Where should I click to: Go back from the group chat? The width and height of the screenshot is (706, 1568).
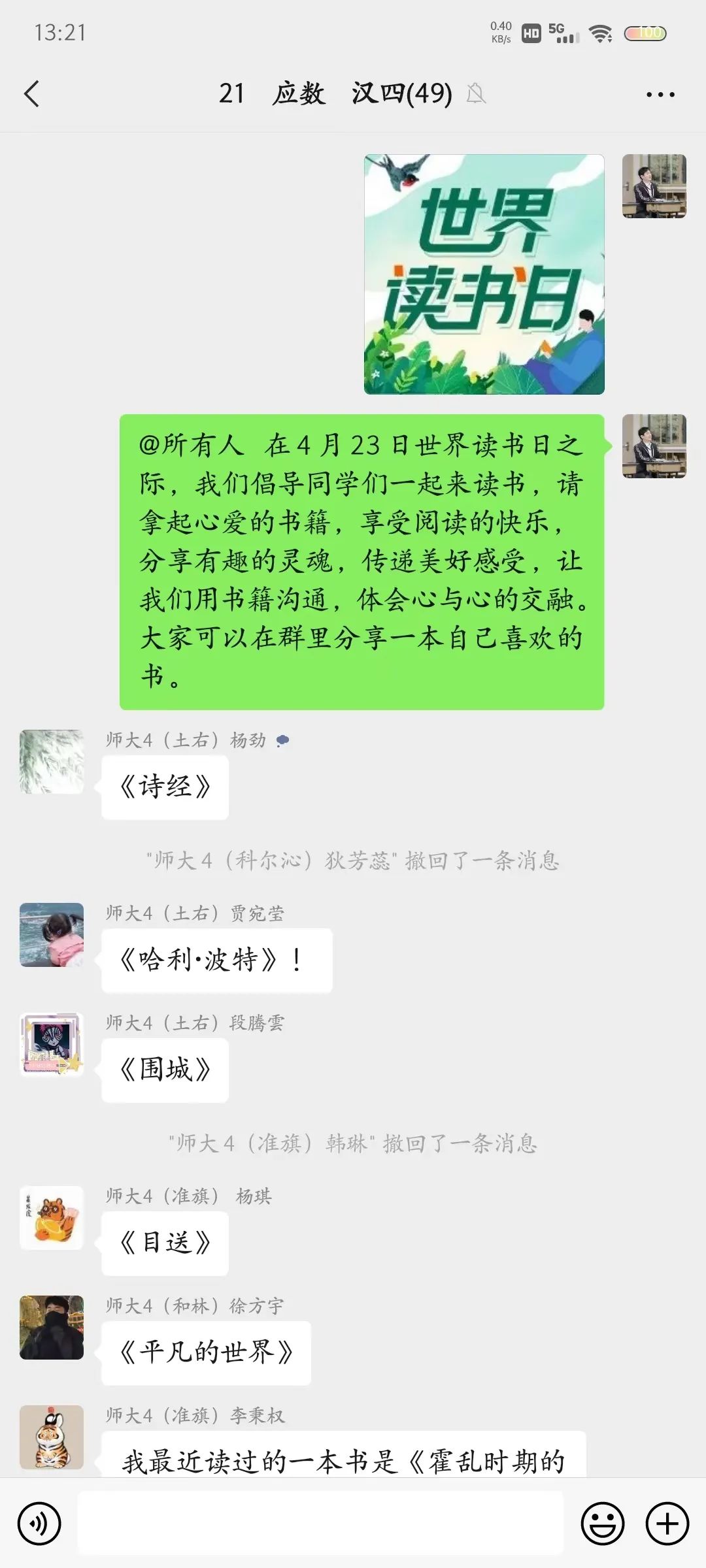coord(31,94)
